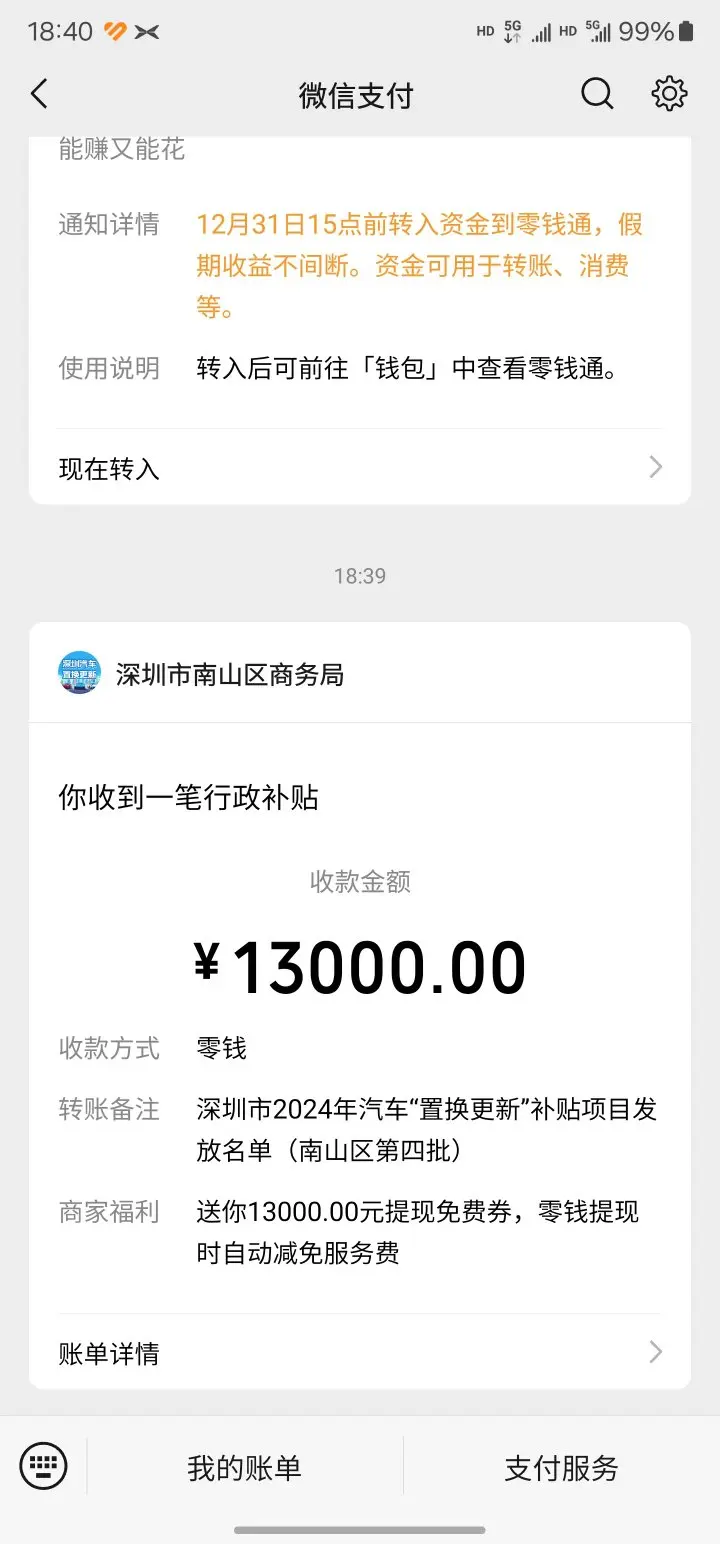View 账单详情 for the subsidy

tap(360, 1353)
